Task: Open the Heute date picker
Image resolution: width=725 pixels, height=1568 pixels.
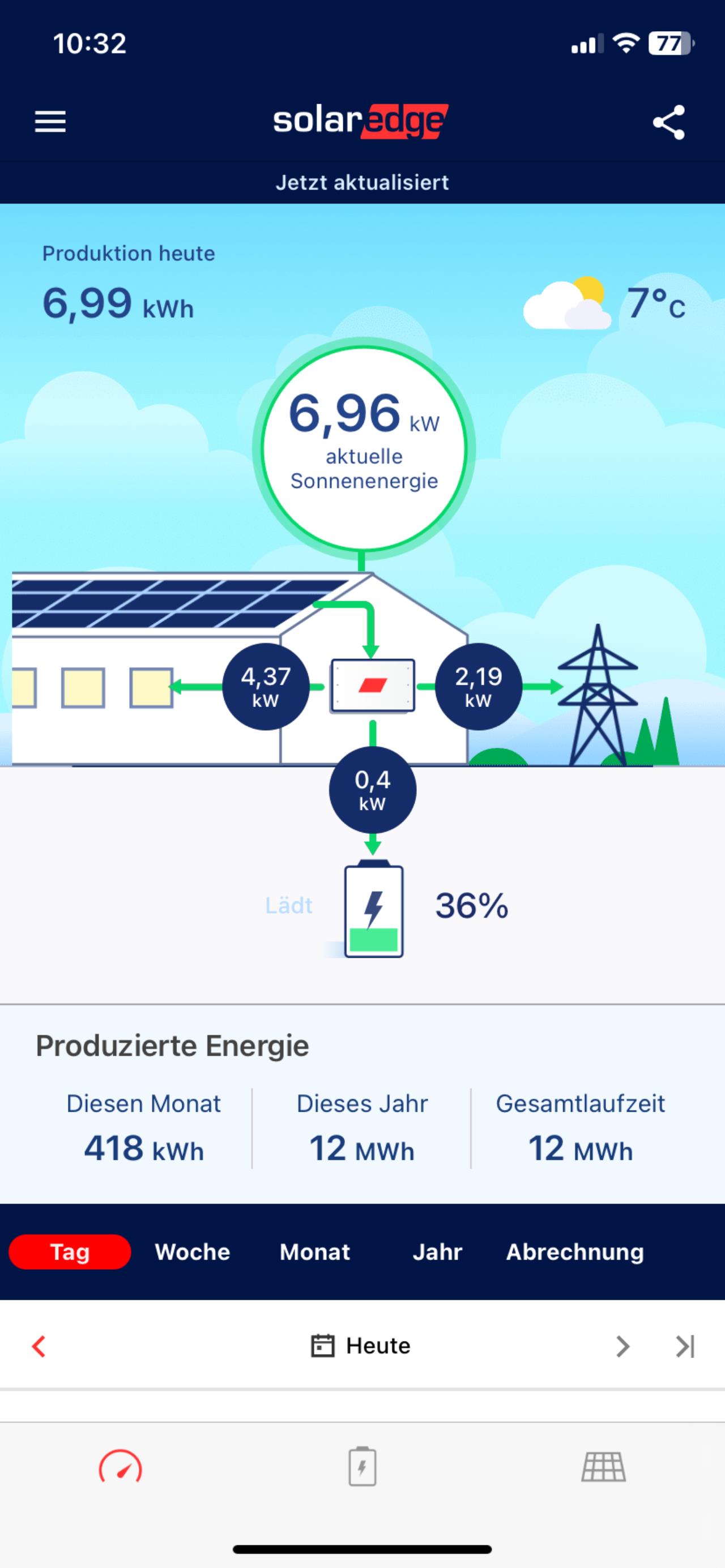Action: point(361,1345)
